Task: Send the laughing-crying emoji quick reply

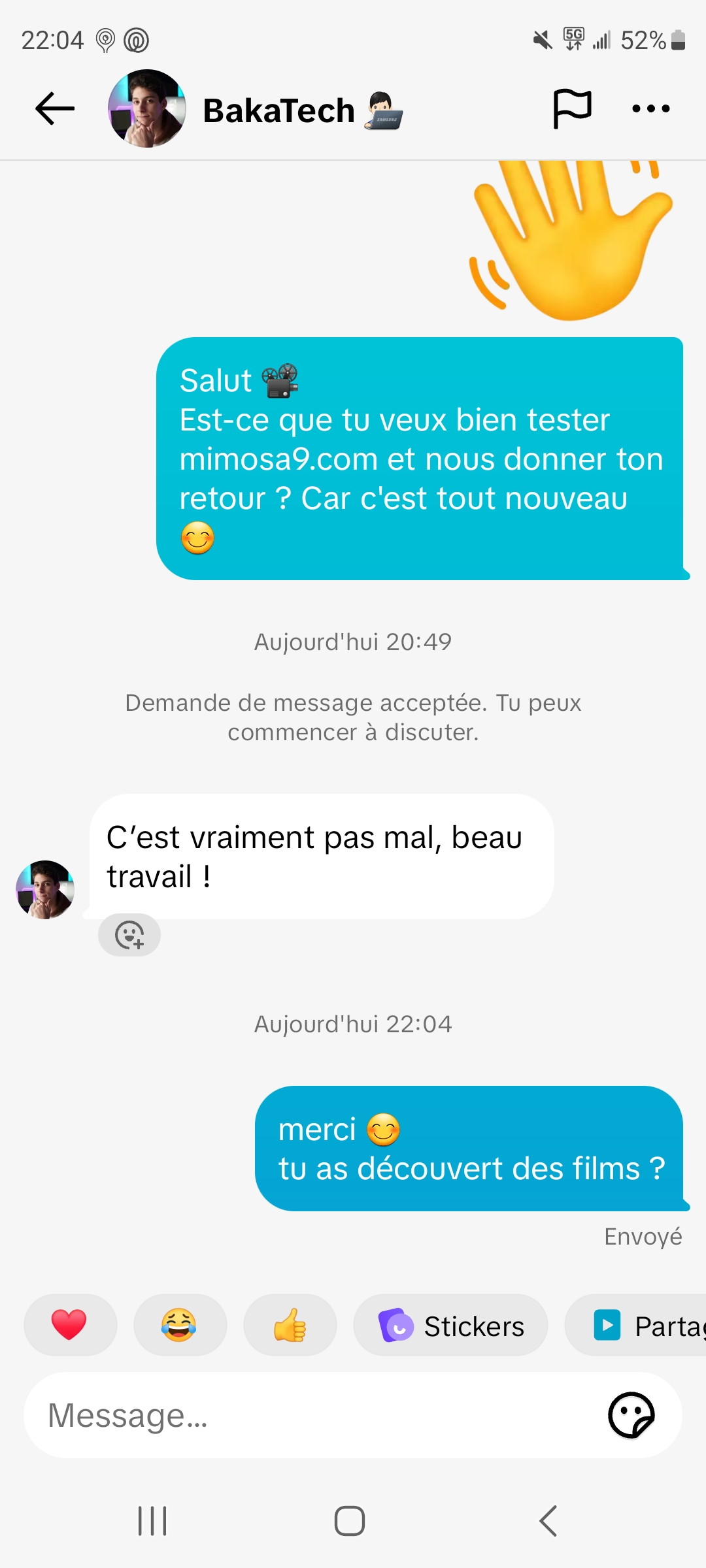Action: click(179, 1325)
